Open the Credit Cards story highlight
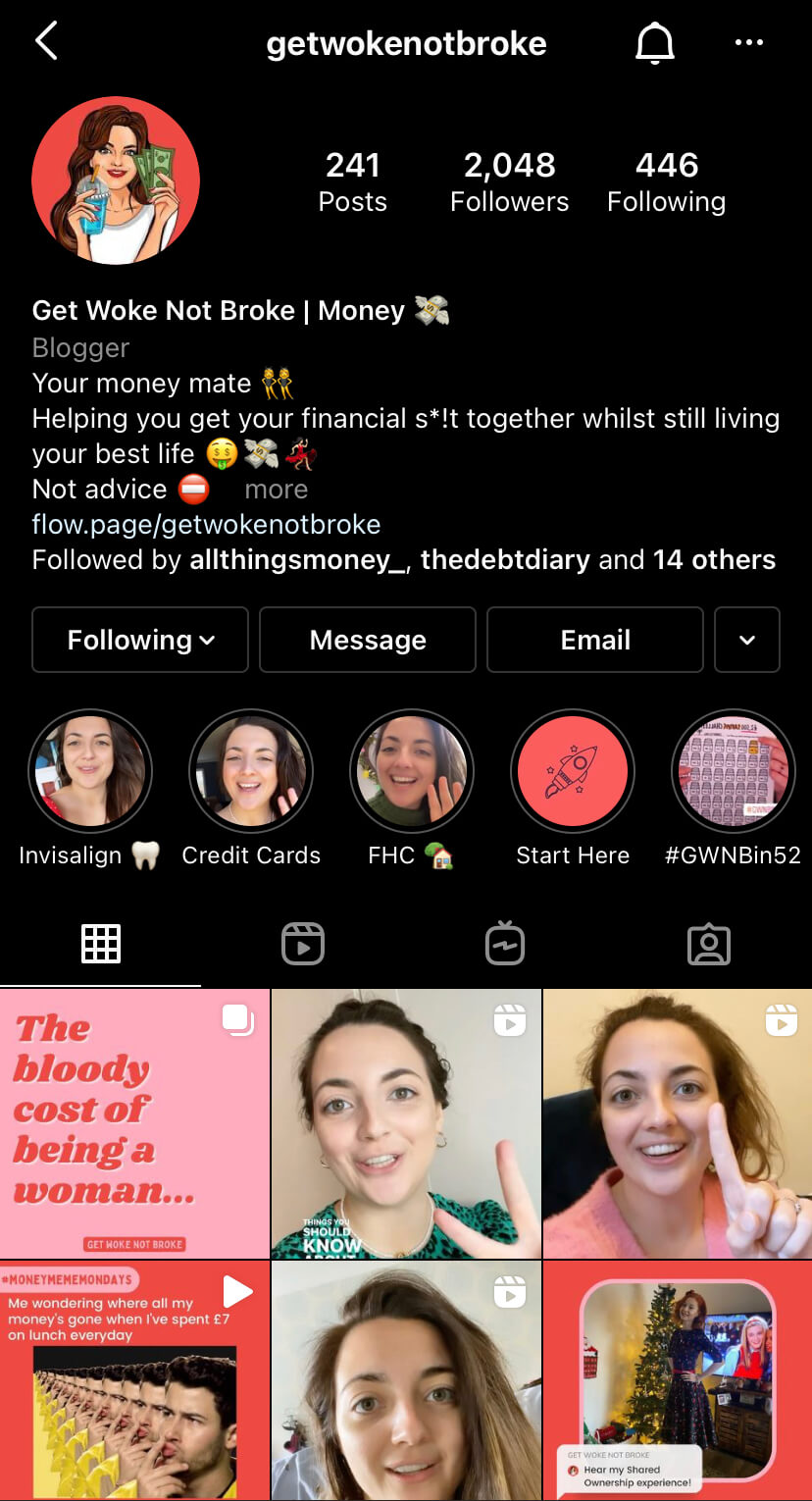Viewport: 812px width, 1501px height. point(251,771)
